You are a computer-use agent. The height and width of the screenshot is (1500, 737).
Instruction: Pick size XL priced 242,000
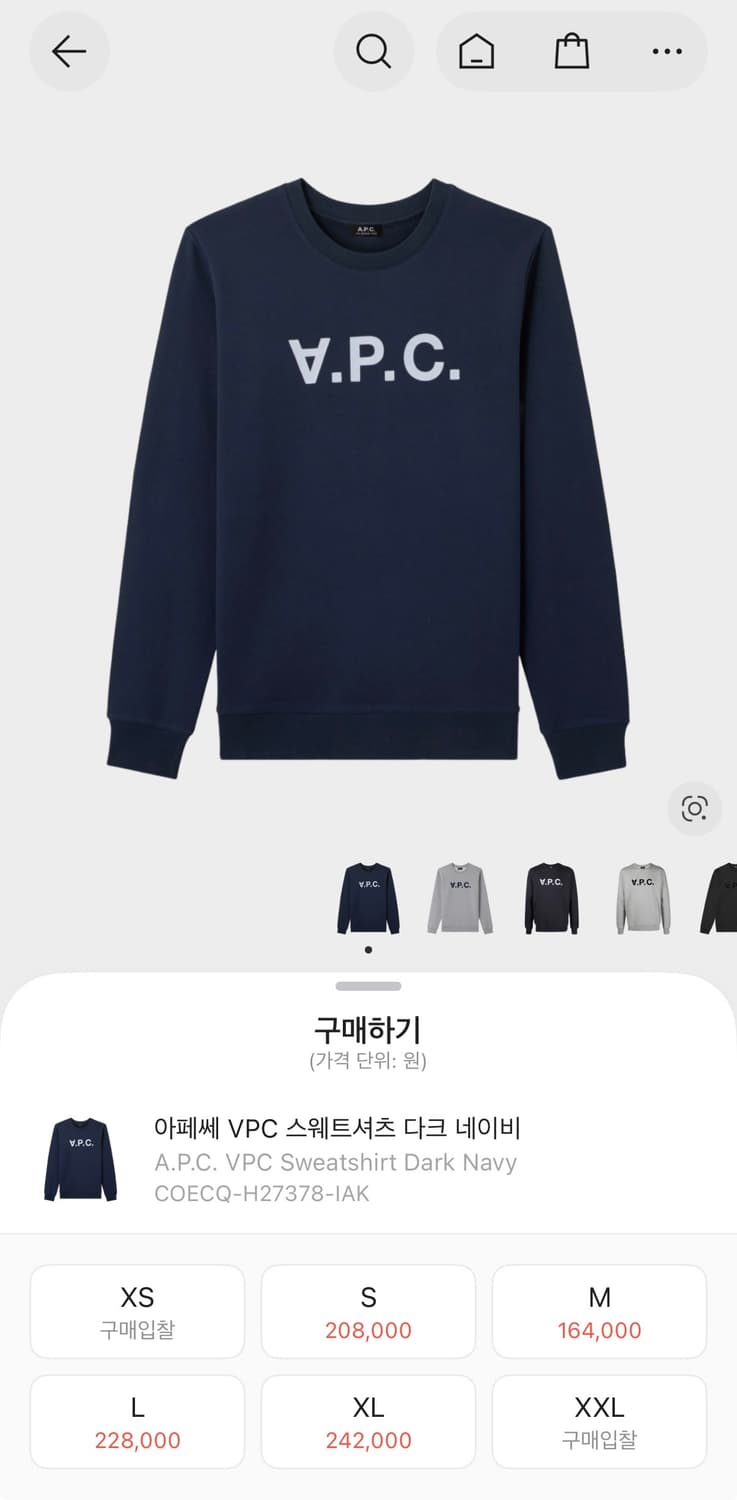point(368,1422)
